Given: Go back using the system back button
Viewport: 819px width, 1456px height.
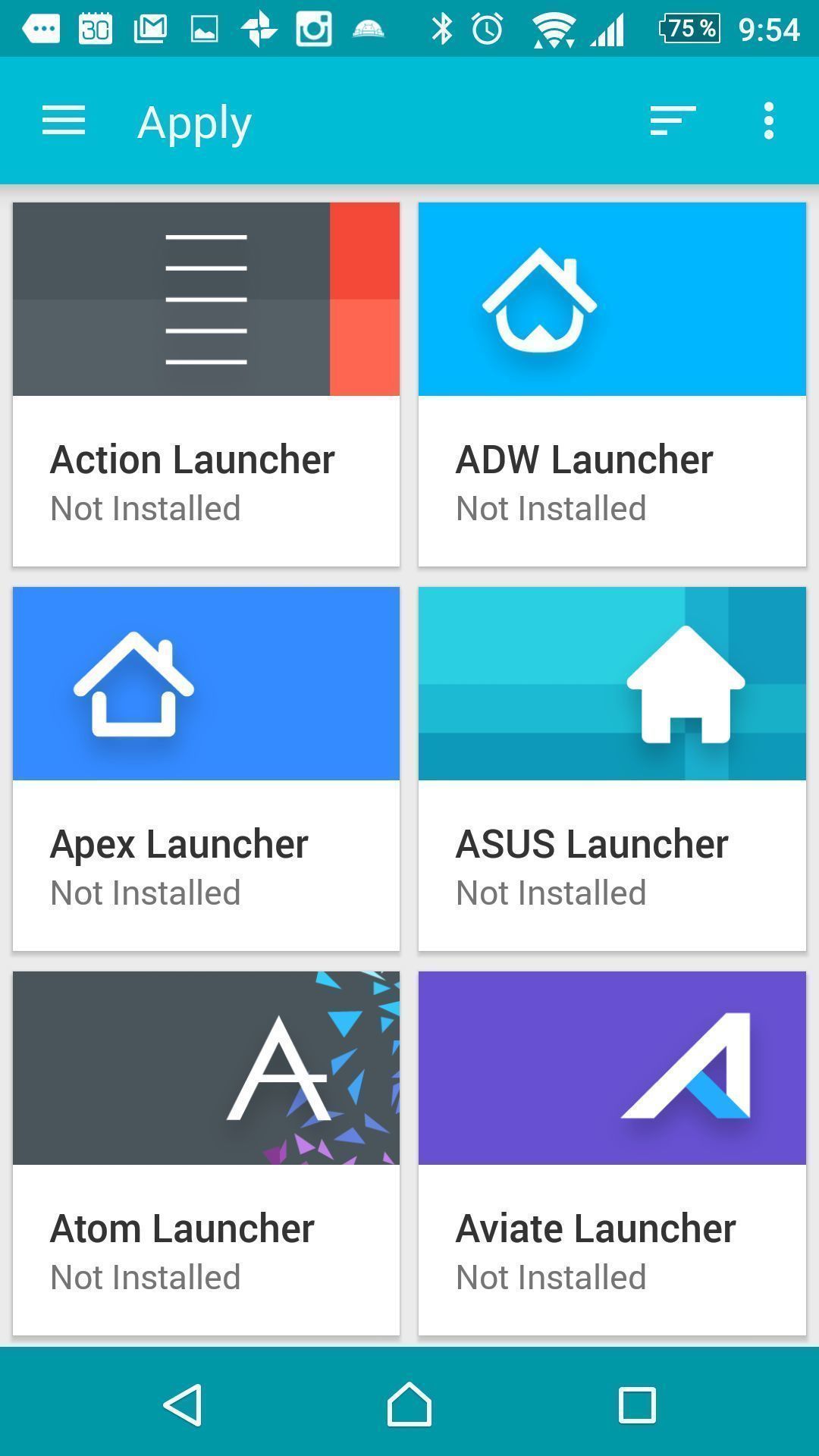Looking at the screenshot, I should (x=183, y=1404).
